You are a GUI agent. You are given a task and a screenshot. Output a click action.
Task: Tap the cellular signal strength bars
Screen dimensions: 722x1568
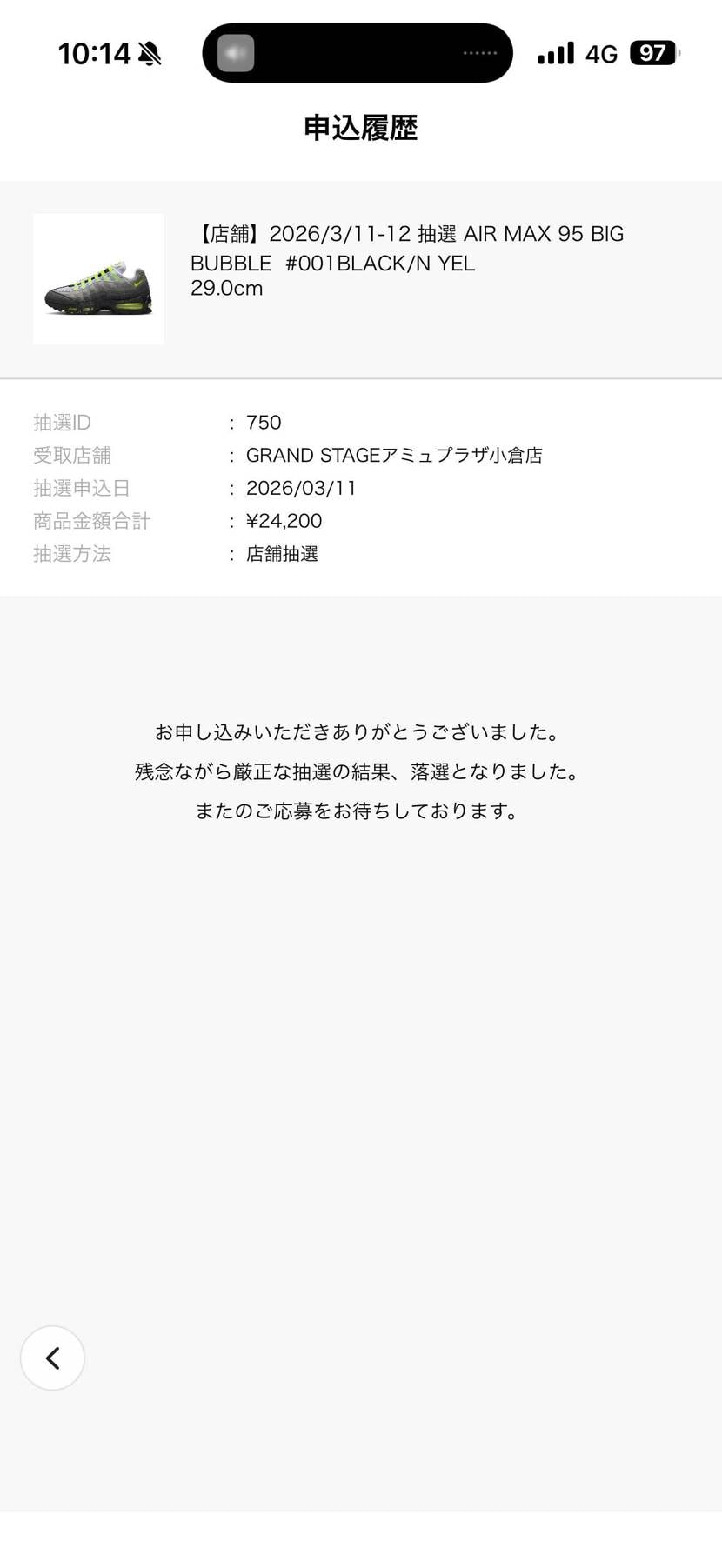click(x=555, y=52)
